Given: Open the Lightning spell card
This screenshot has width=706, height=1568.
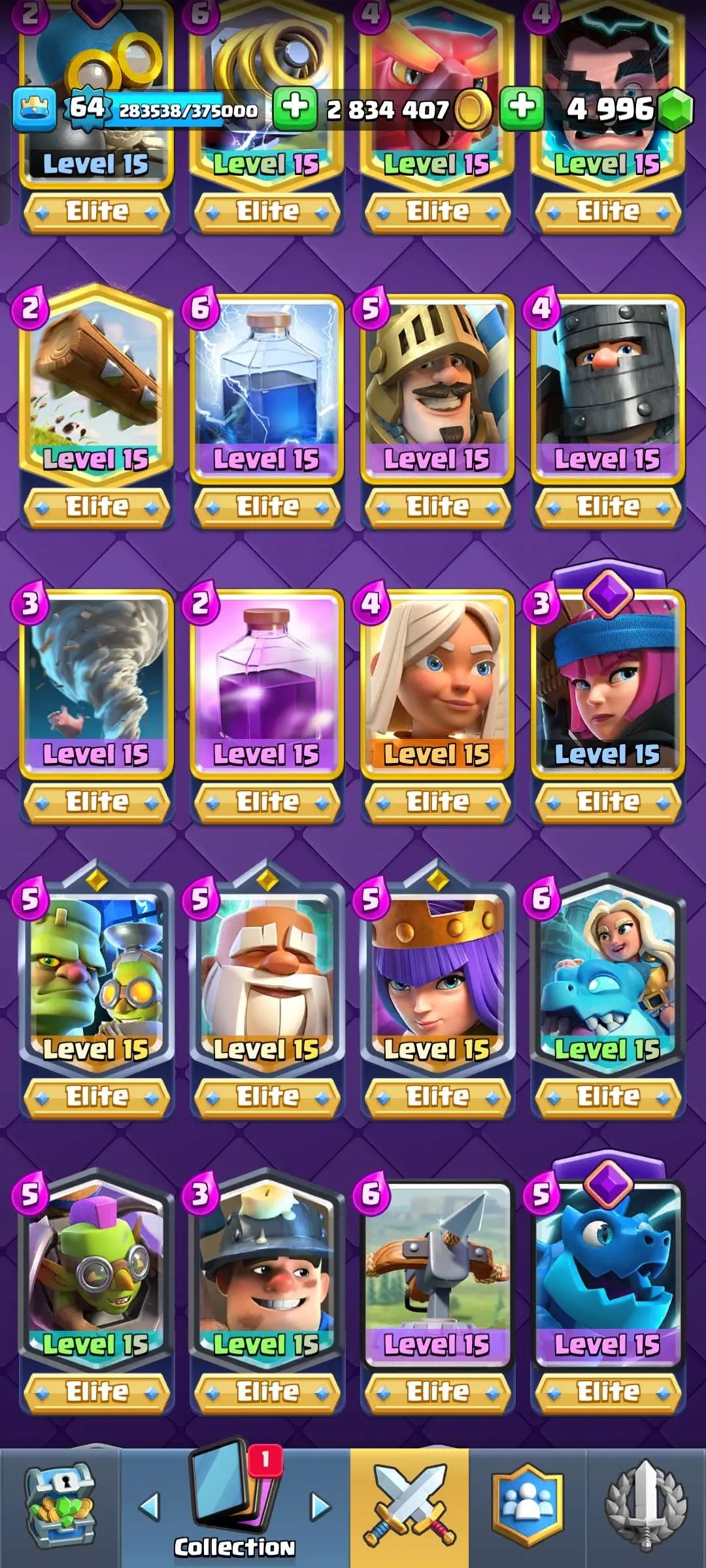Looking at the screenshot, I should tap(267, 385).
